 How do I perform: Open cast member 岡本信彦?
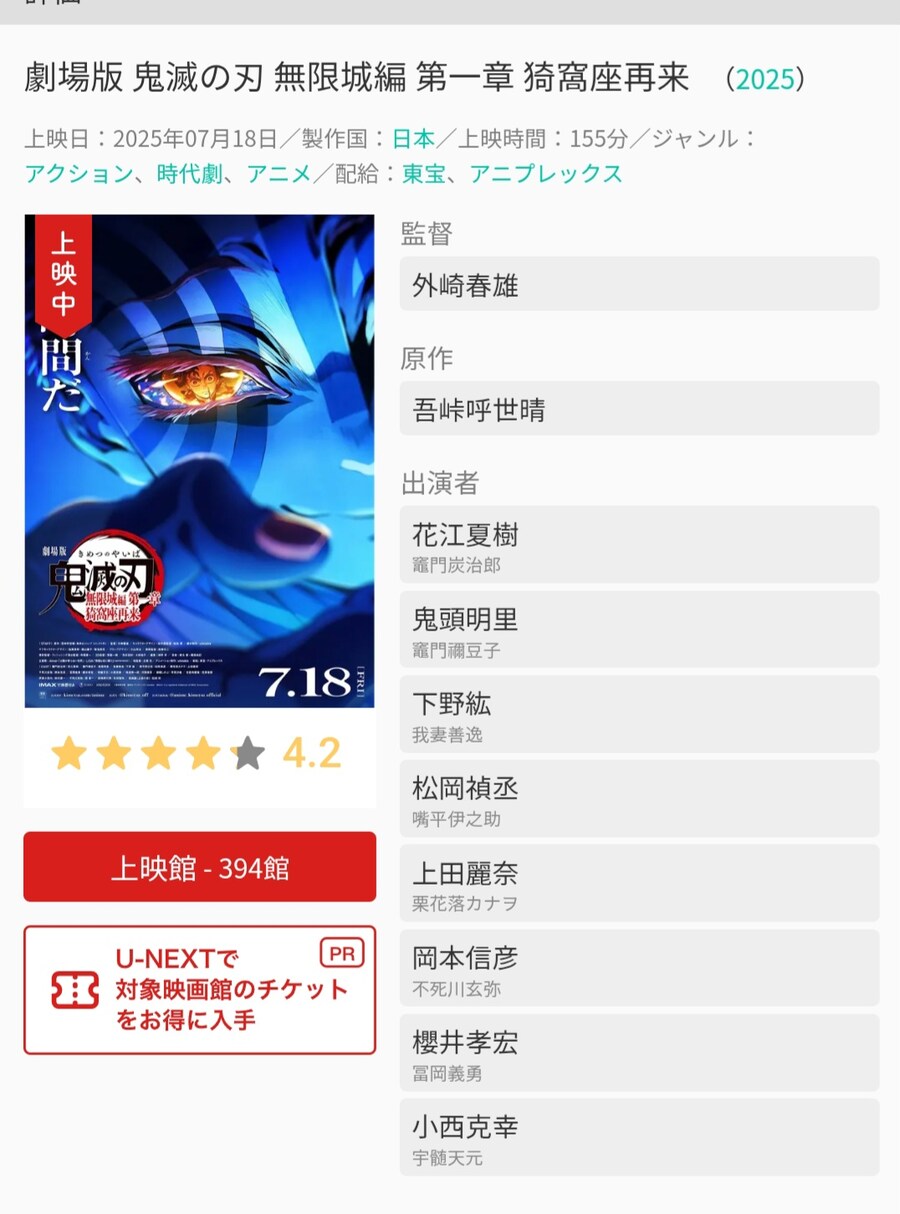tap(639, 968)
